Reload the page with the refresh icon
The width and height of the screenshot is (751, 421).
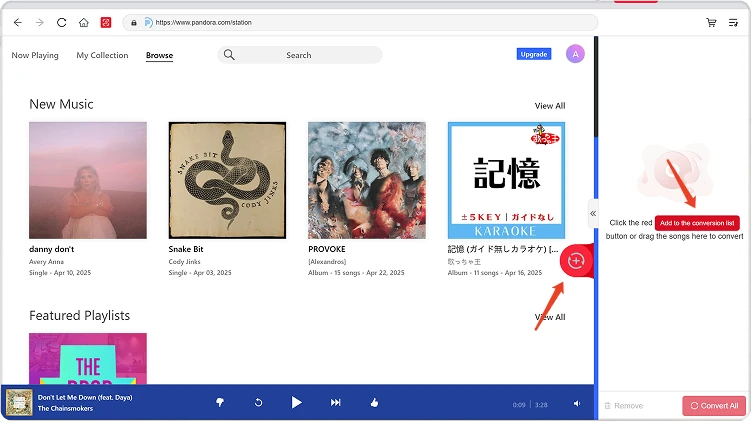62,22
